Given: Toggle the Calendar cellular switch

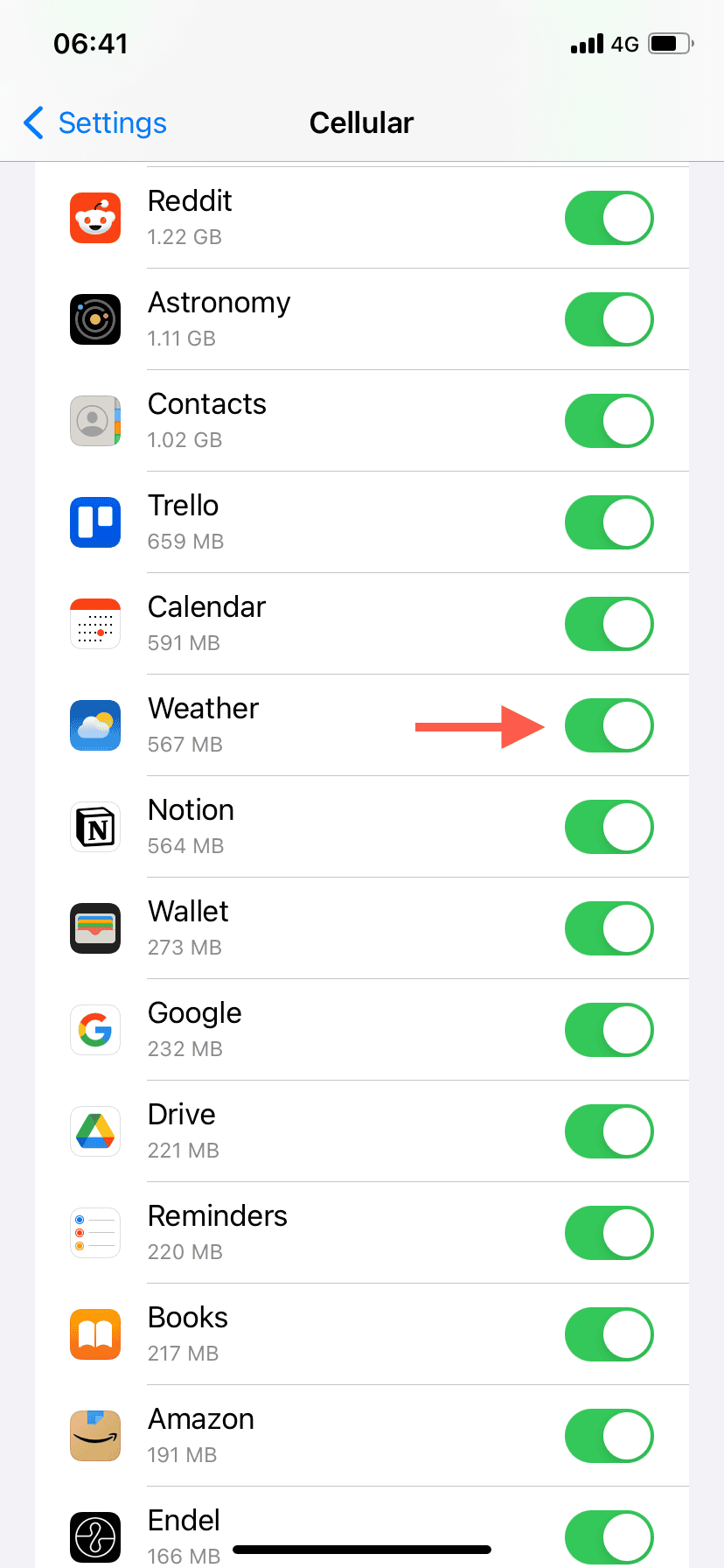Looking at the screenshot, I should [x=609, y=624].
